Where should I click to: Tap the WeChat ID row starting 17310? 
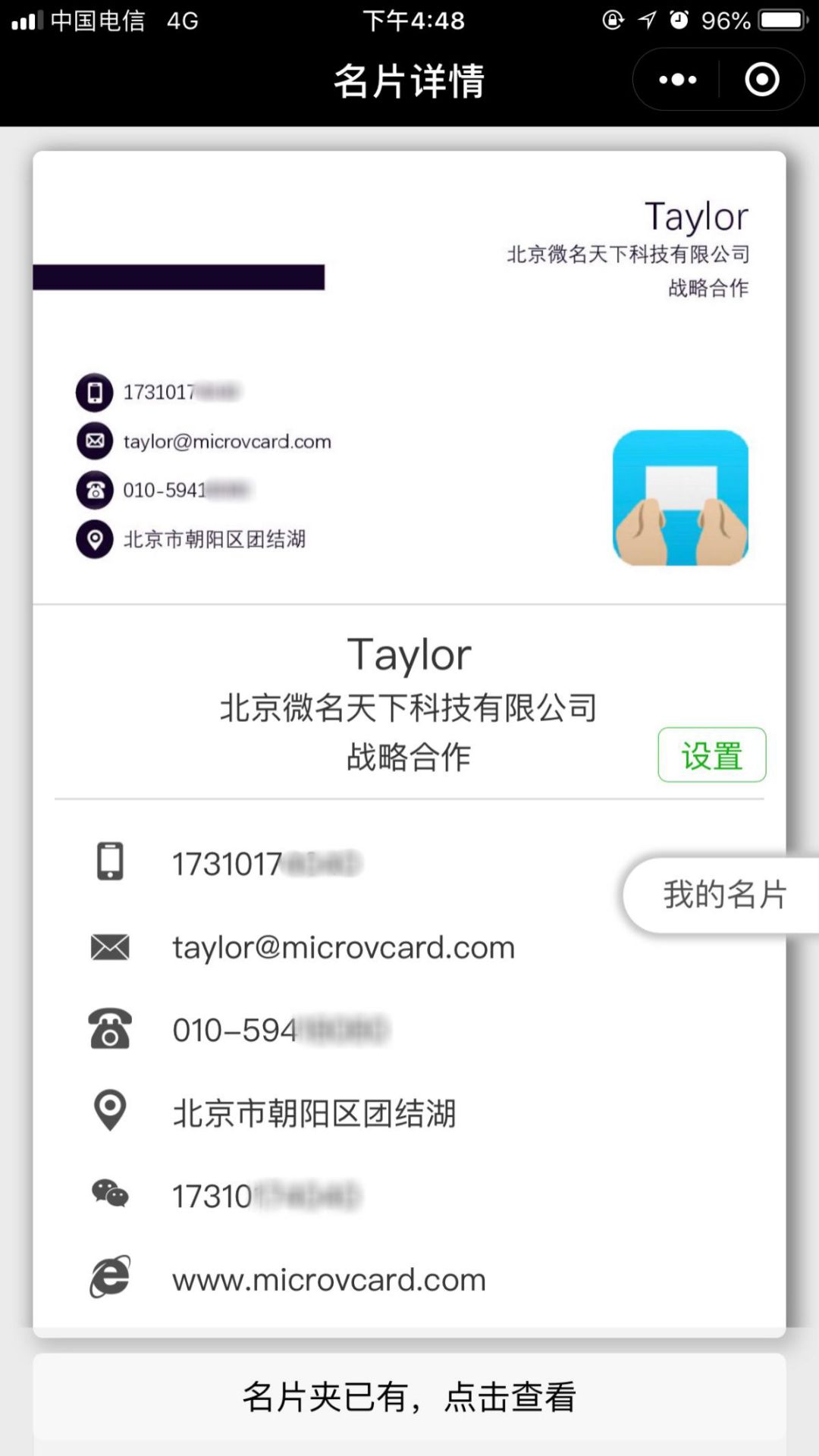pyautogui.click(x=265, y=1196)
